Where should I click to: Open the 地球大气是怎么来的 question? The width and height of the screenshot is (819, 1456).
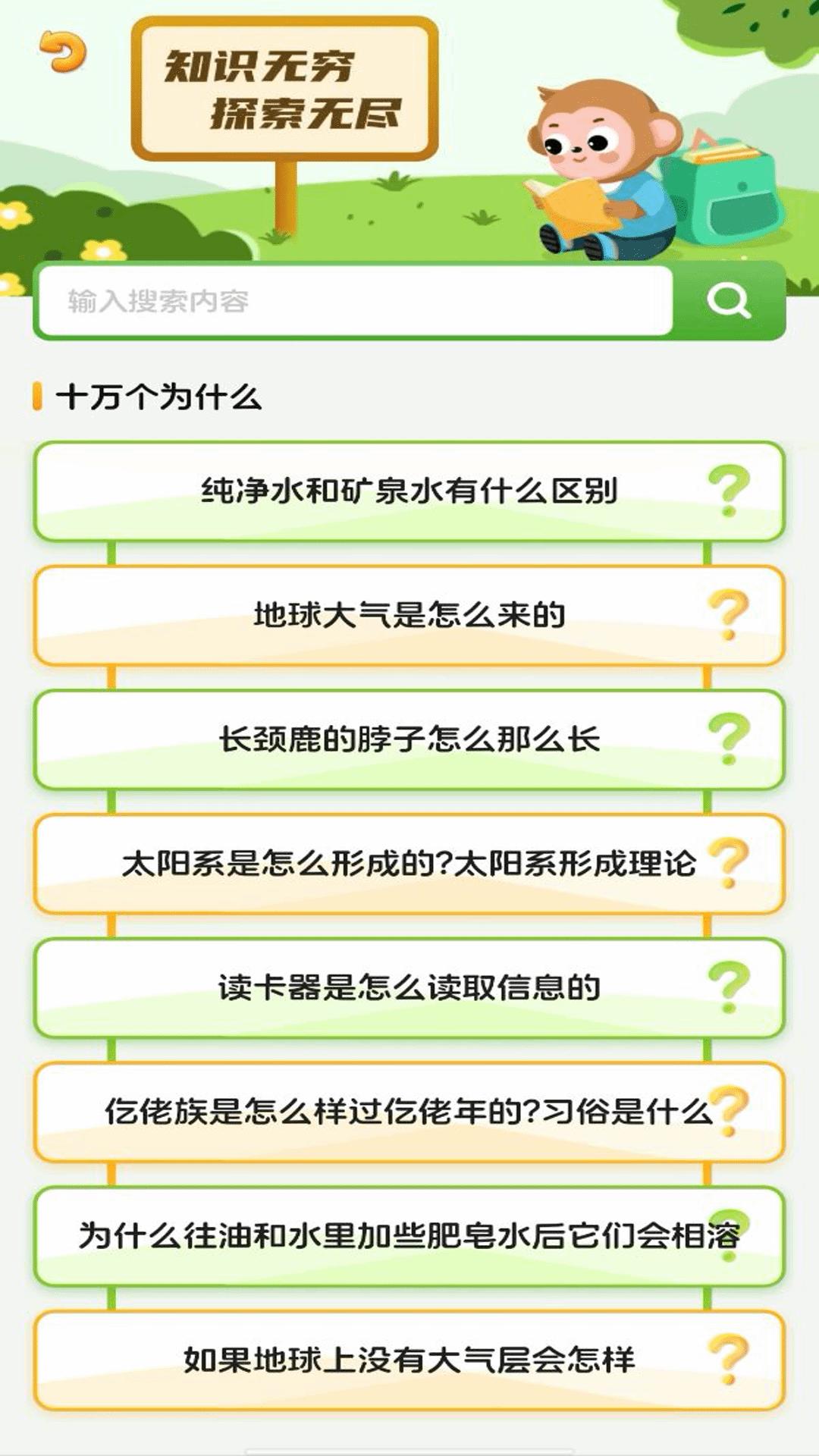tap(409, 614)
